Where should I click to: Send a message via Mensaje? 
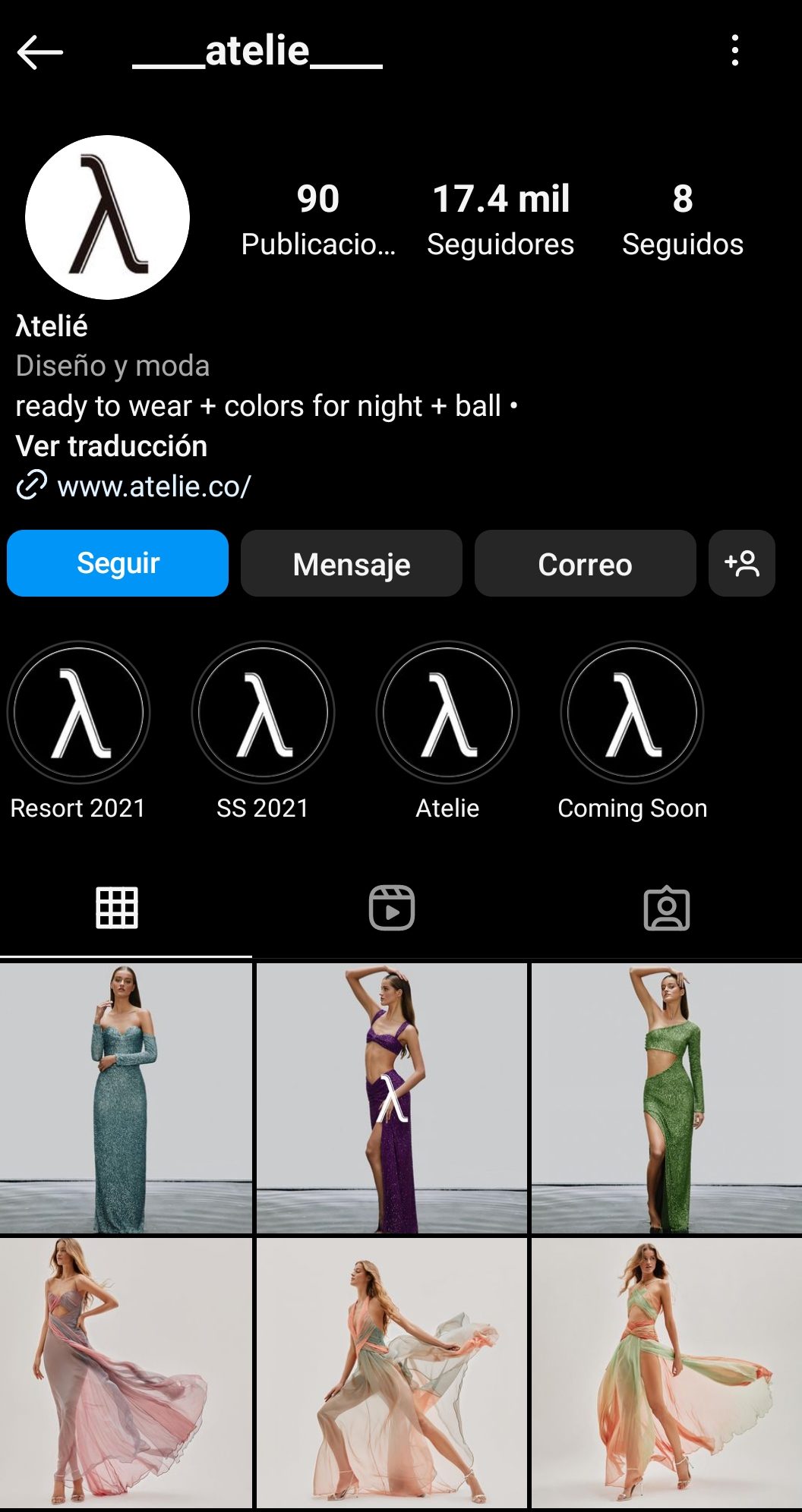[x=352, y=563]
